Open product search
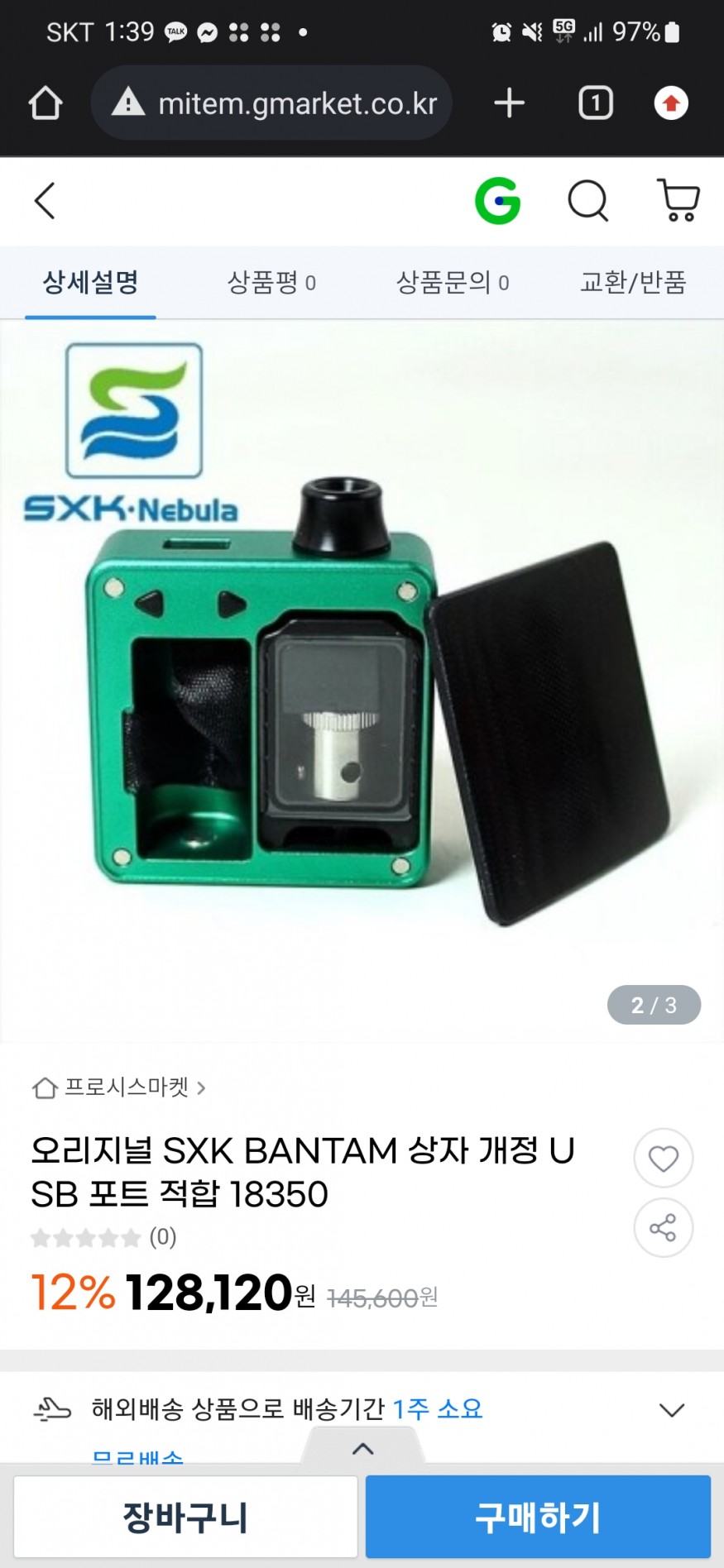This screenshot has height=1568, width=724. coord(587,201)
